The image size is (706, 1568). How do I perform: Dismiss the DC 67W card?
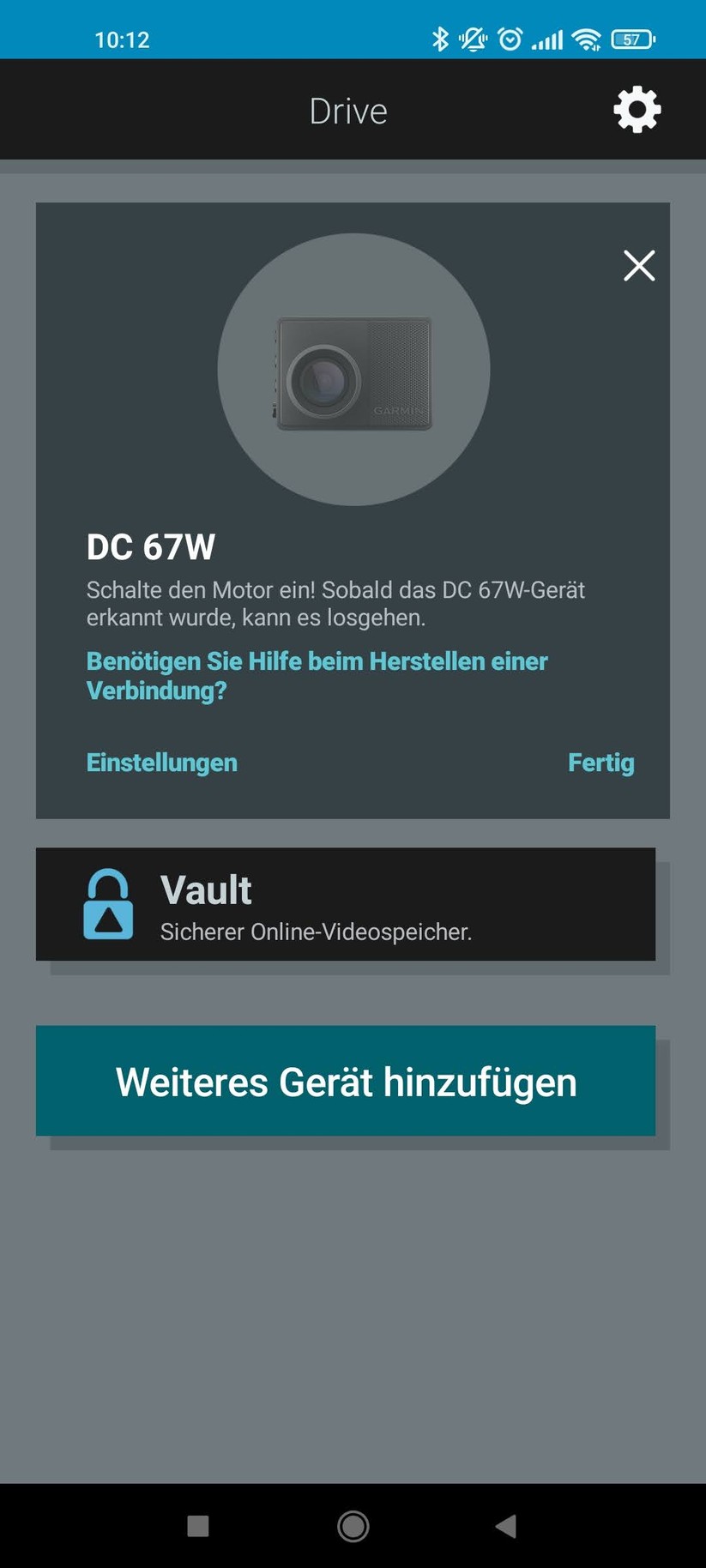coord(639,266)
